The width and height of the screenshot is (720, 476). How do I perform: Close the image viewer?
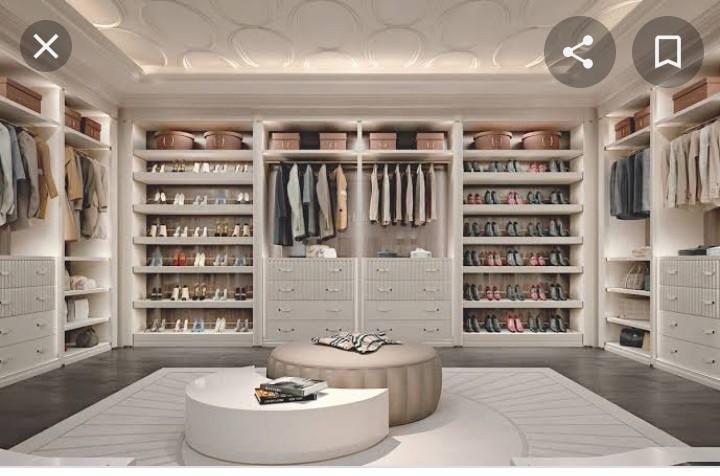pos(46,46)
